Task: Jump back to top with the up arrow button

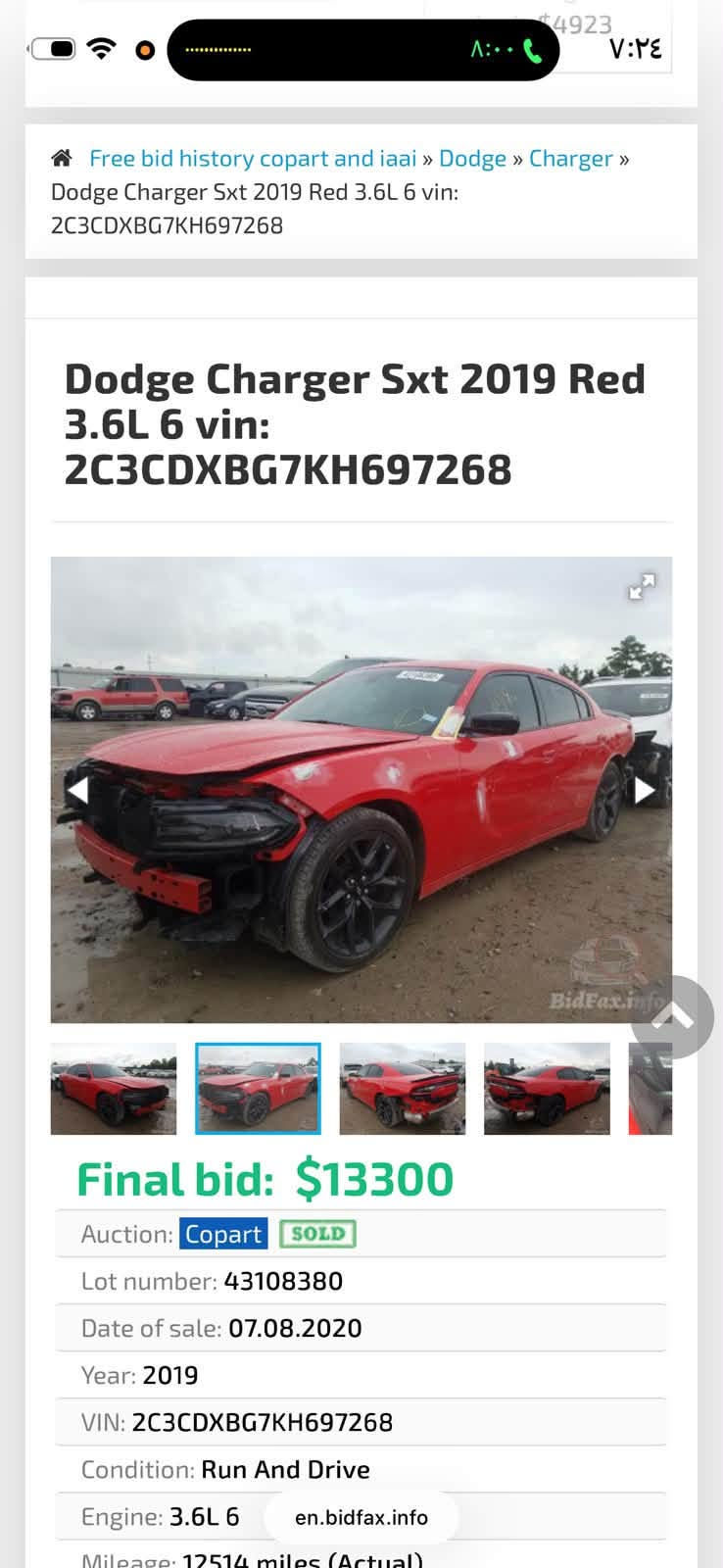Action: click(x=672, y=1017)
